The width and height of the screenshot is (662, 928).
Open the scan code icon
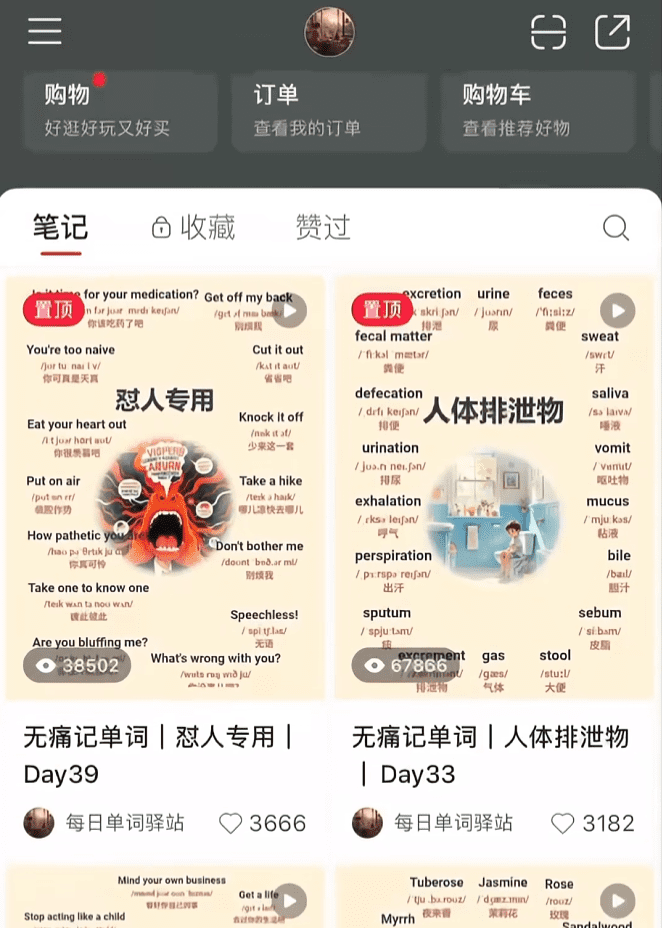tap(548, 32)
